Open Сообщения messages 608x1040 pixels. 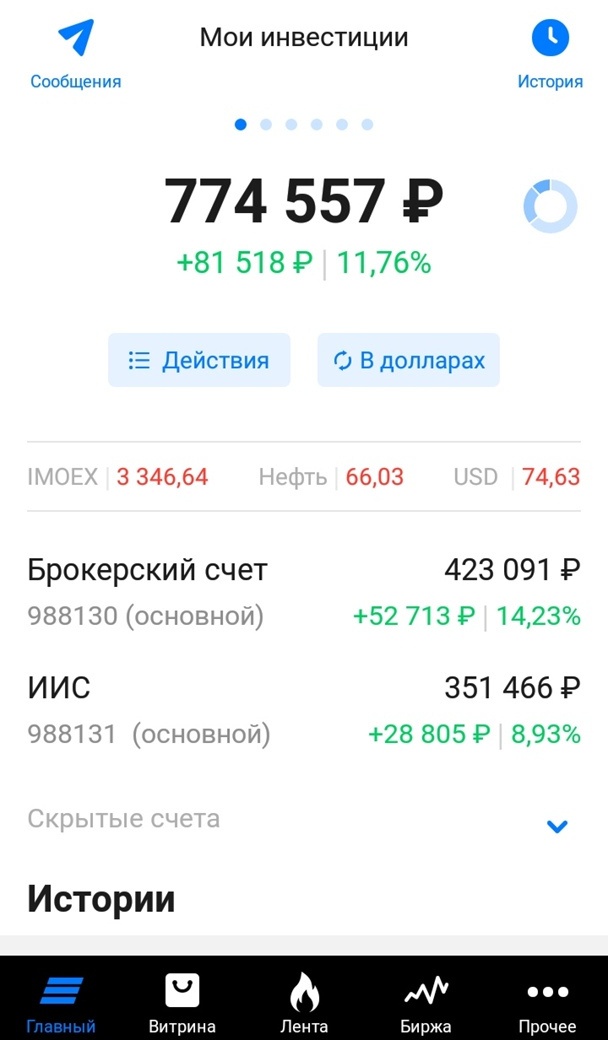click(x=75, y=55)
